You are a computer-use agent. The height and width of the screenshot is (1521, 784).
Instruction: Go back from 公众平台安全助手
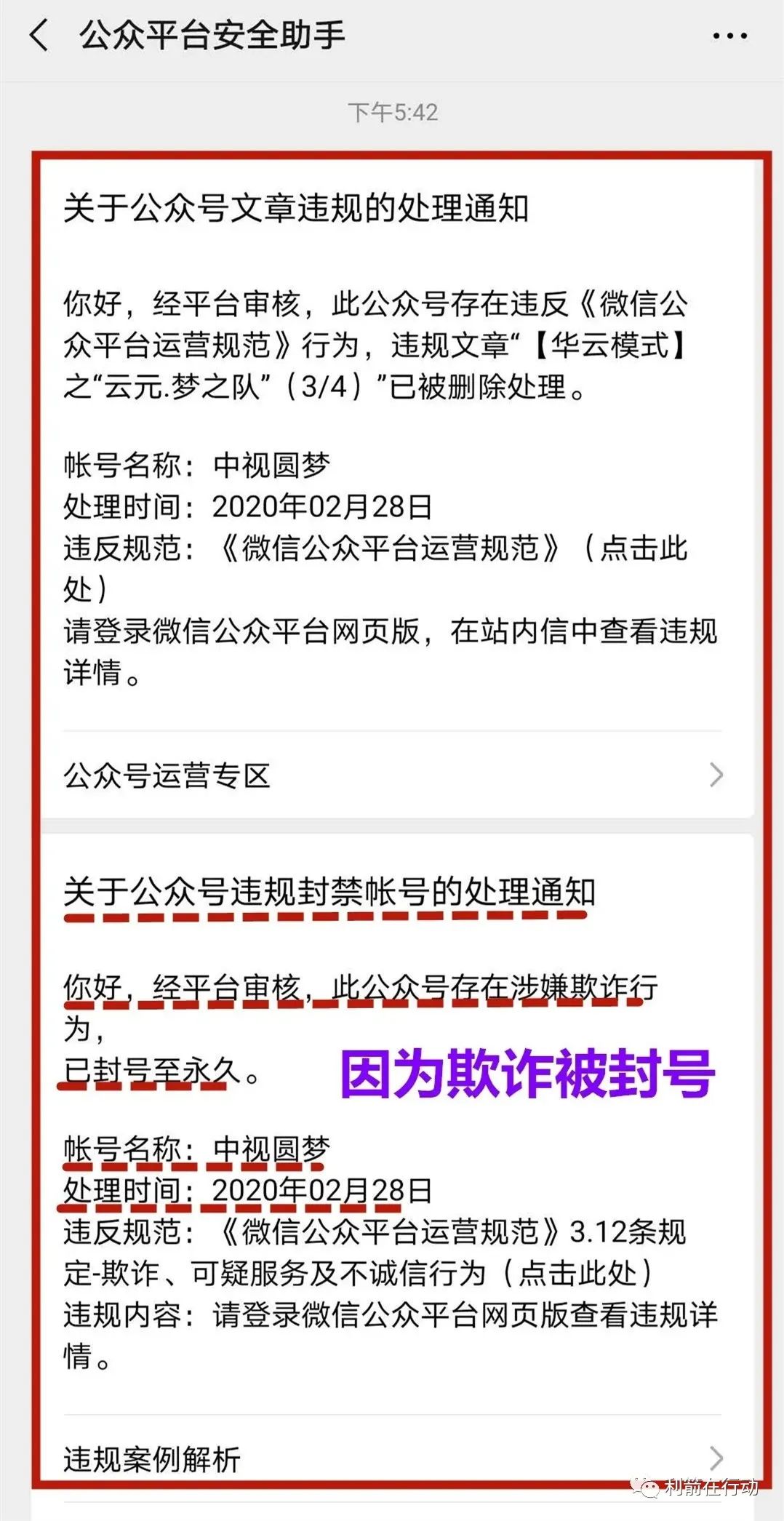tap(39, 36)
